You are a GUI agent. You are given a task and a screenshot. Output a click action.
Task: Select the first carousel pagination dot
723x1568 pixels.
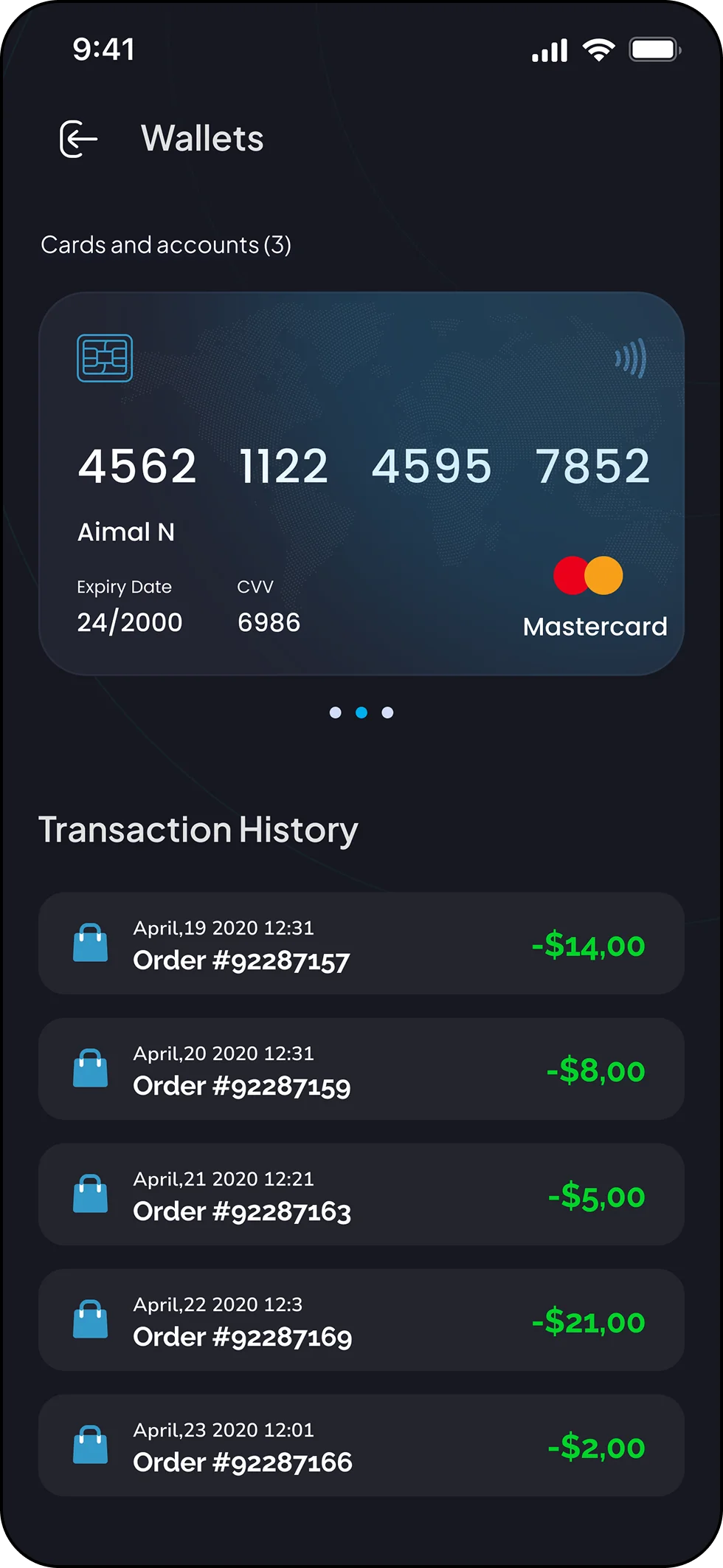(x=336, y=712)
